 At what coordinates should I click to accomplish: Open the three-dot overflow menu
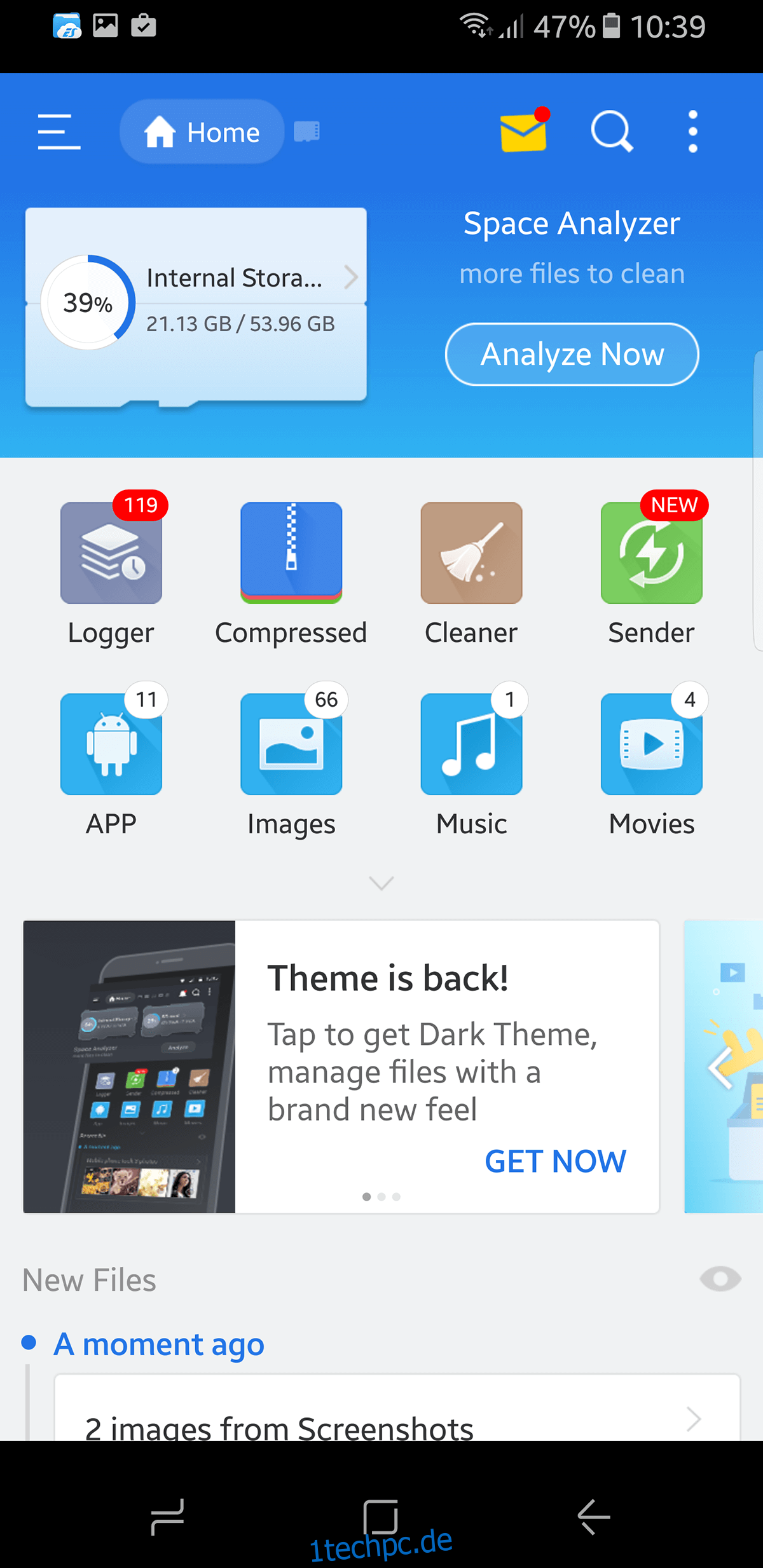pos(693,132)
